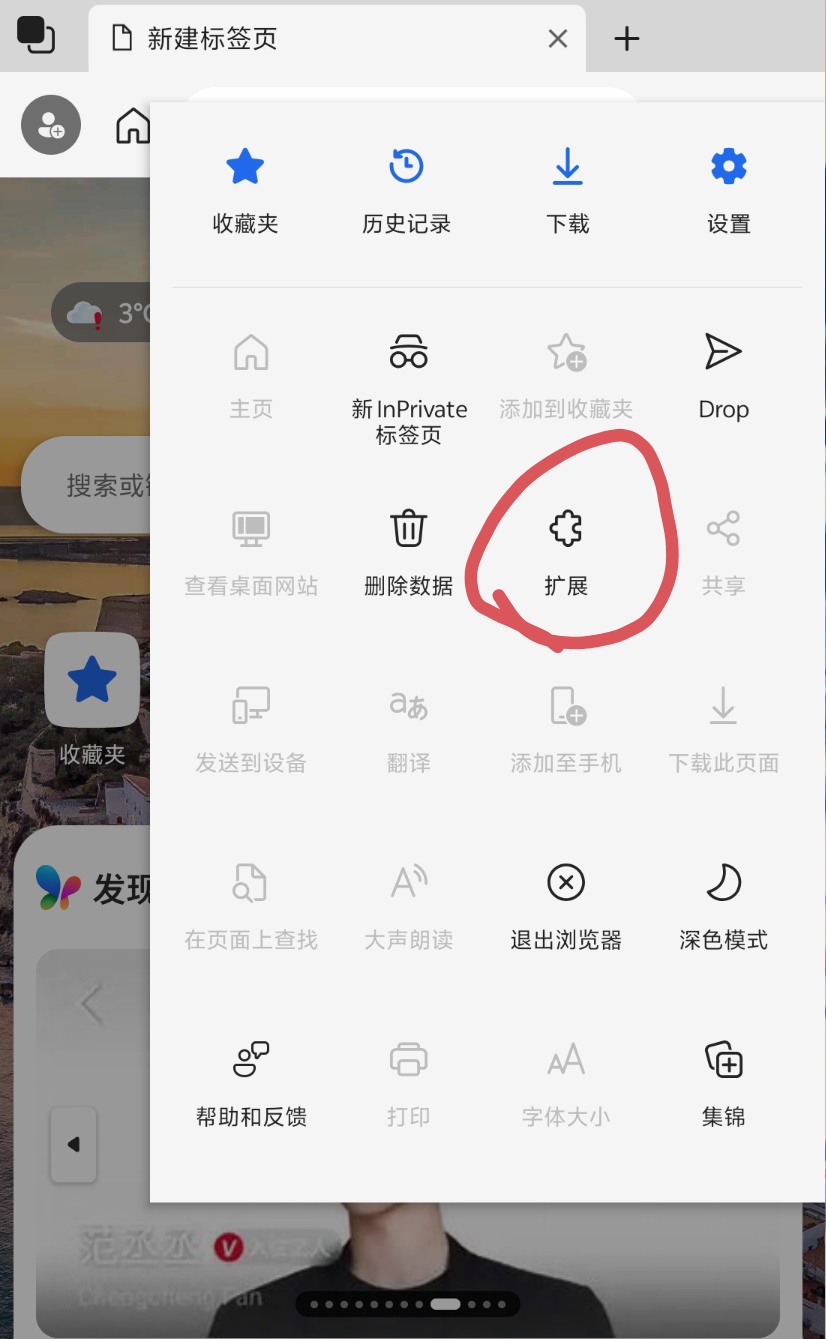The height and width of the screenshot is (1339, 826).
Task: Open the Drop feature
Action: (x=723, y=376)
